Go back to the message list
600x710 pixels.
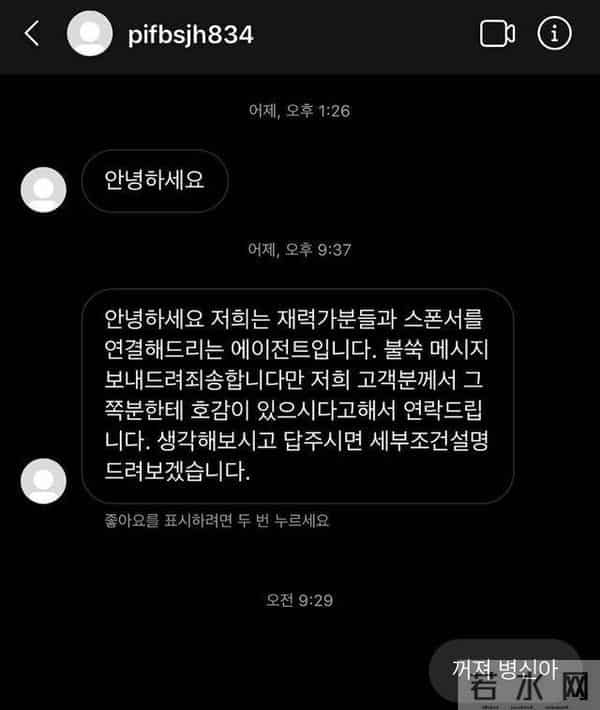[32, 34]
